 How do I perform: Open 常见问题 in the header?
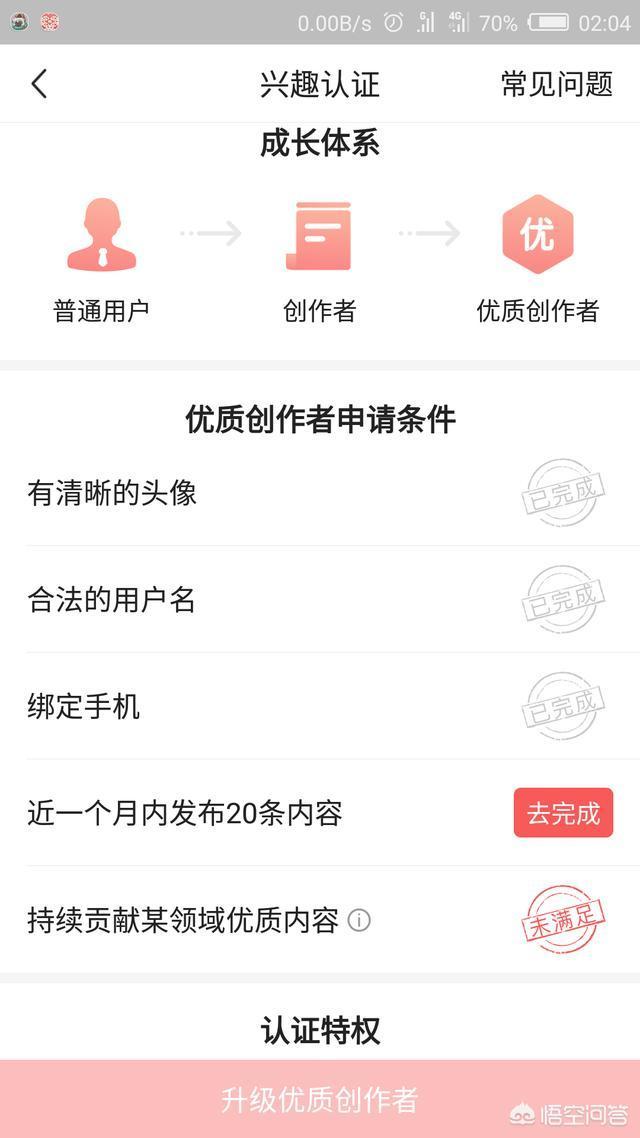coord(556,84)
